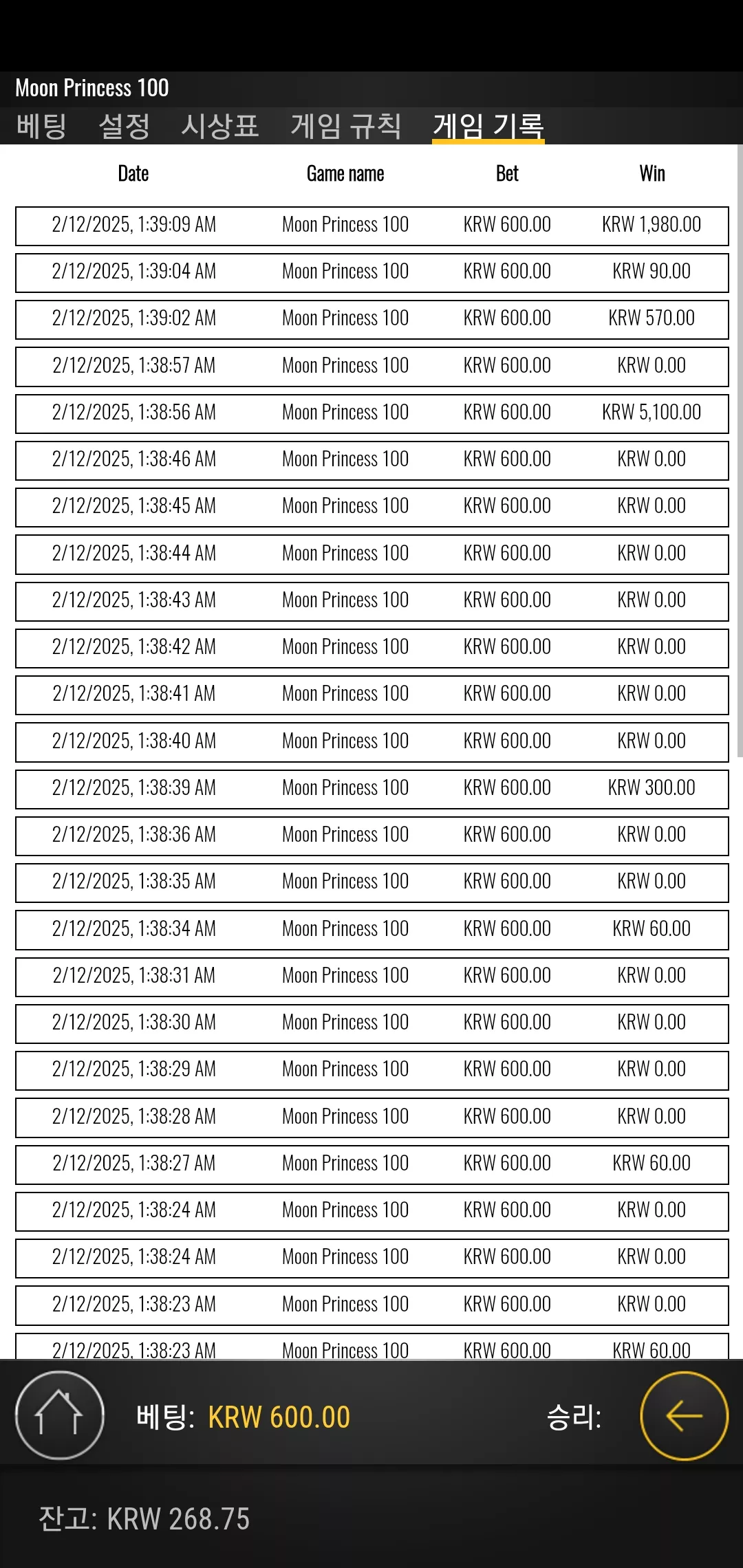Open the 1:38:56 AM record with KRW 5,100.00 win

point(372,413)
